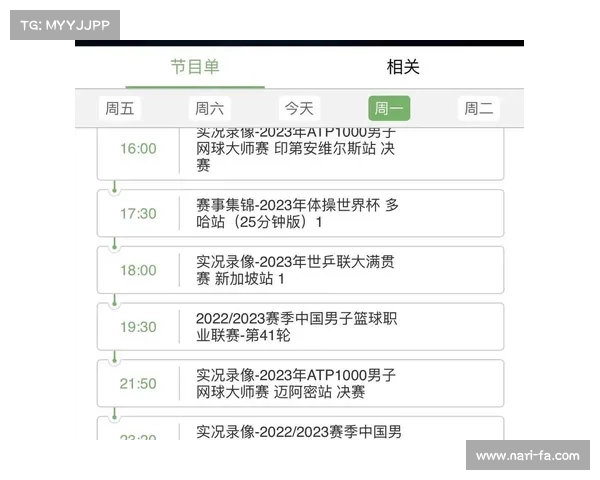
Task: Open the 17:30 体操世界杯 多哈站 program
Action: point(300,213)
